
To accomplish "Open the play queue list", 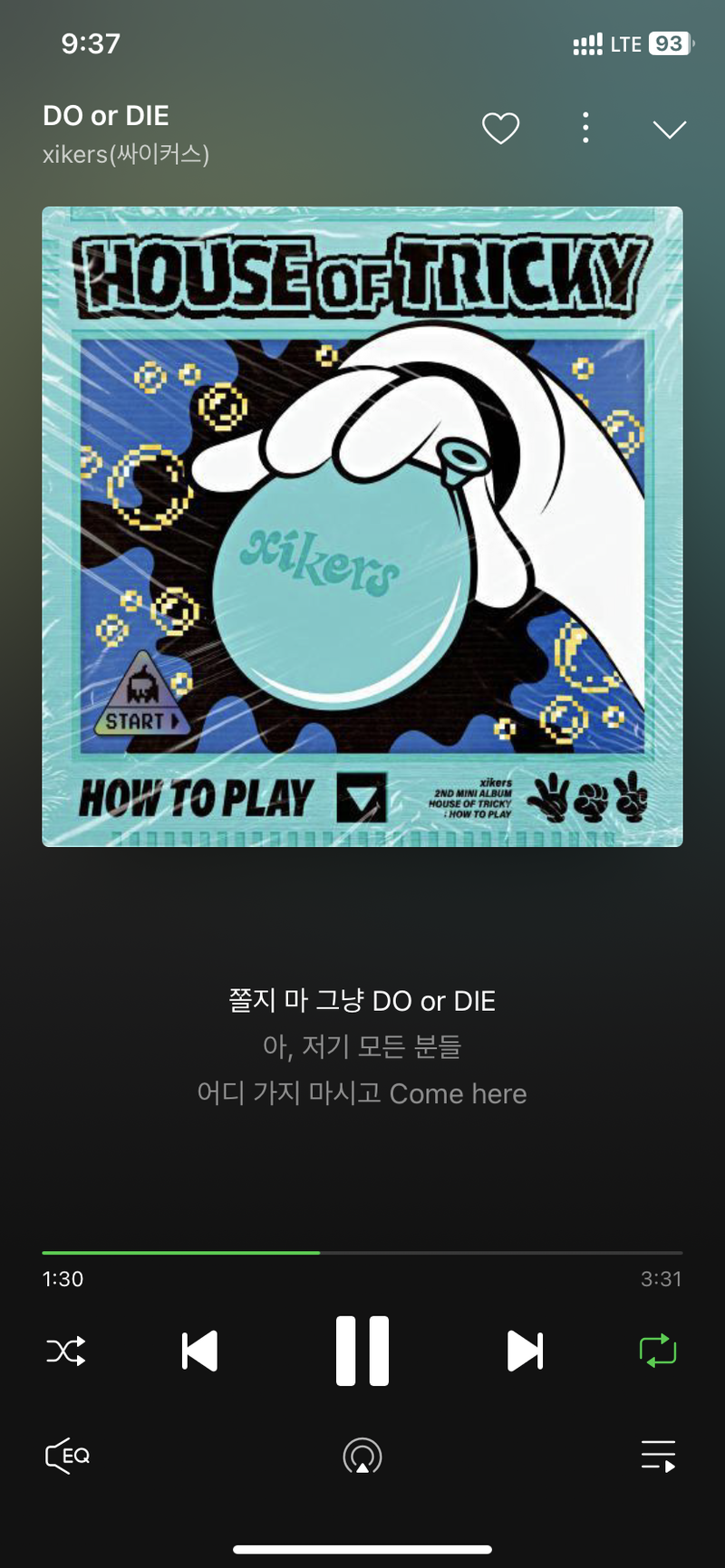I will point(658,1456).
